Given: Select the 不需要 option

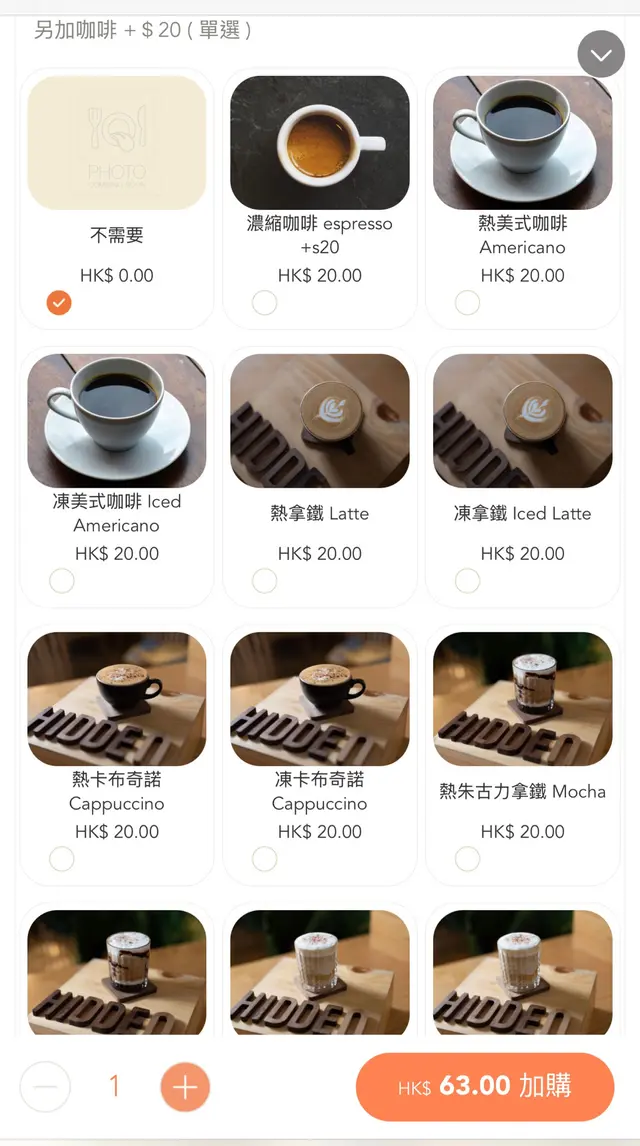Looking at the screenshot, I should click(59, 302).
